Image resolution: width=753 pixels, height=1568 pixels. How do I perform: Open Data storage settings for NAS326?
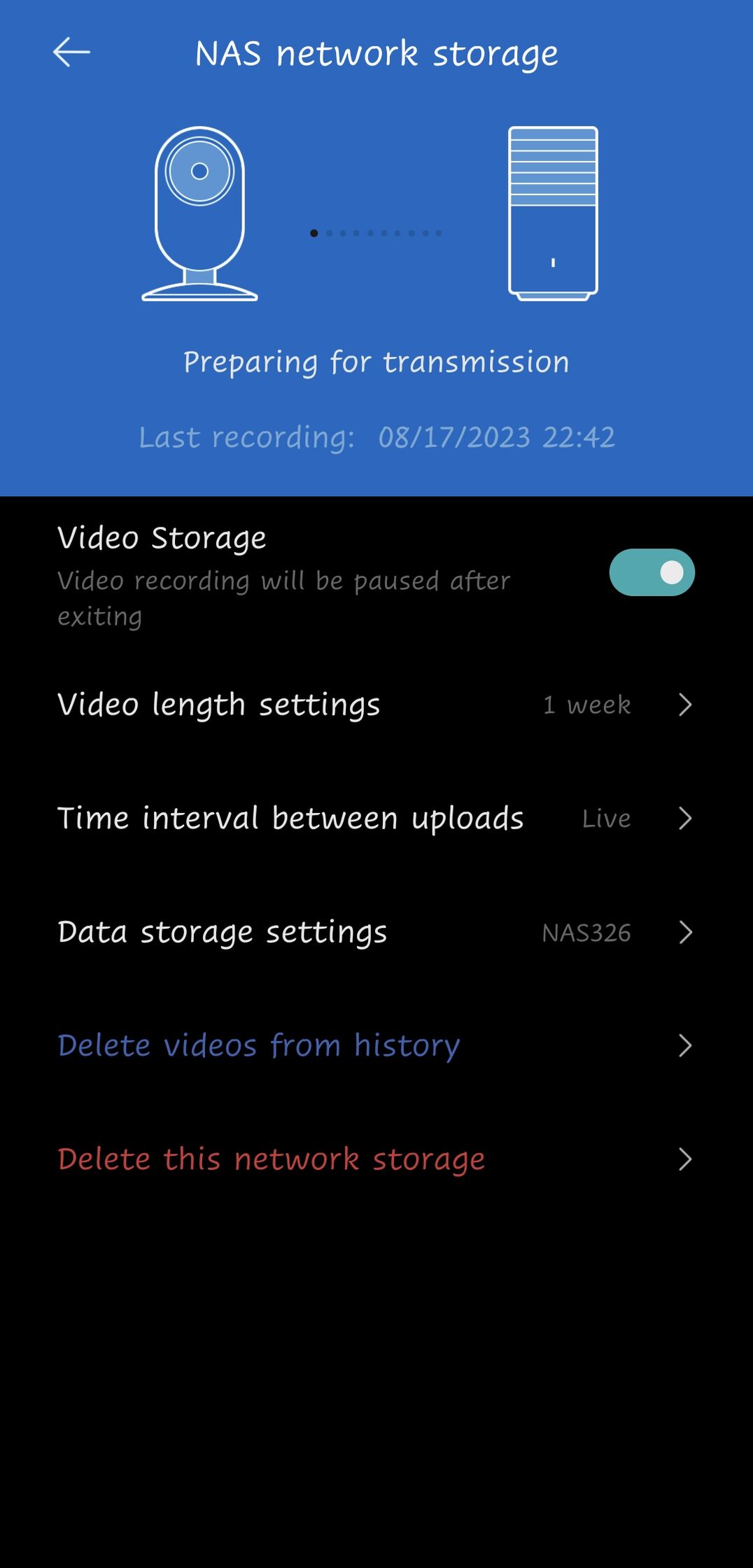click(x=375, y=932)
